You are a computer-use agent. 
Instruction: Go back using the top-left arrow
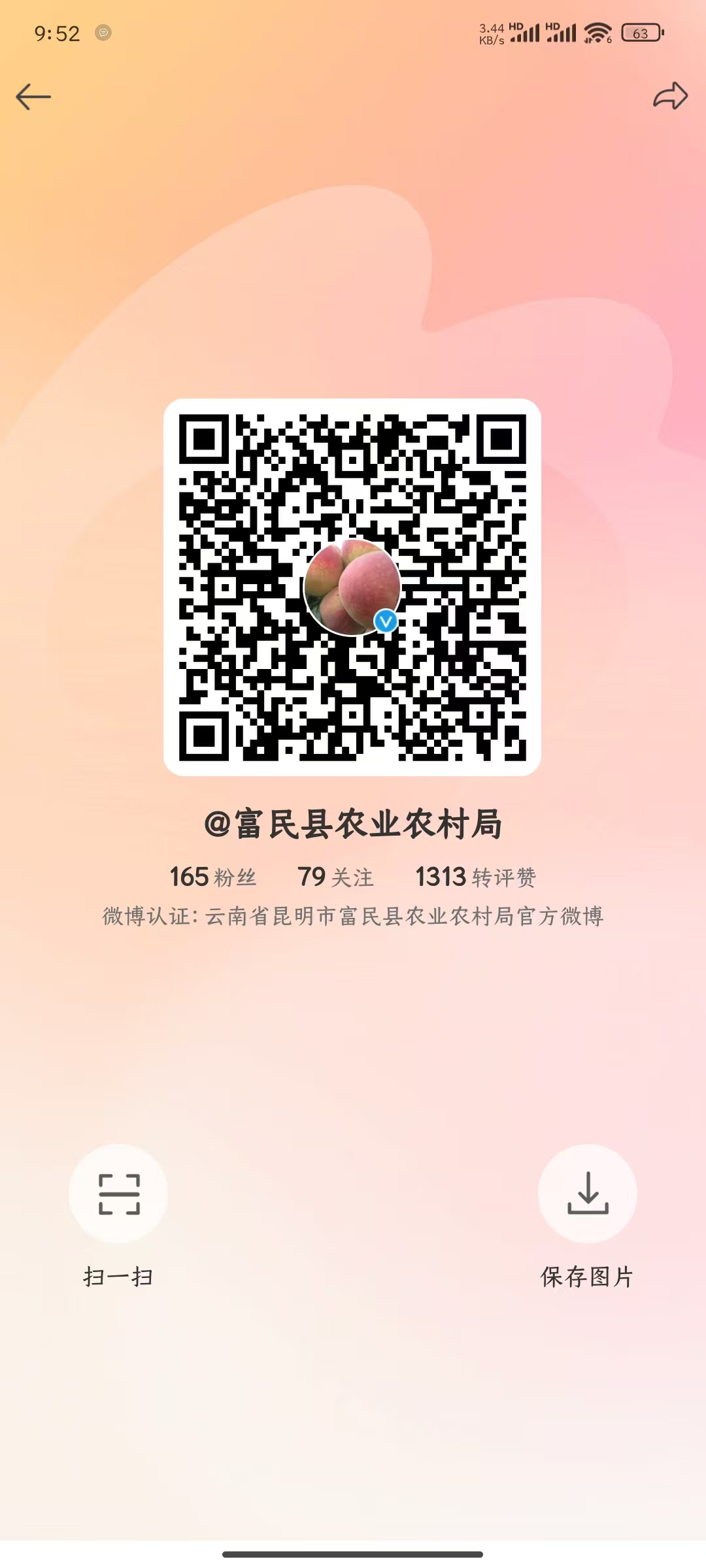pyautogui.click(x=33, y=97)
